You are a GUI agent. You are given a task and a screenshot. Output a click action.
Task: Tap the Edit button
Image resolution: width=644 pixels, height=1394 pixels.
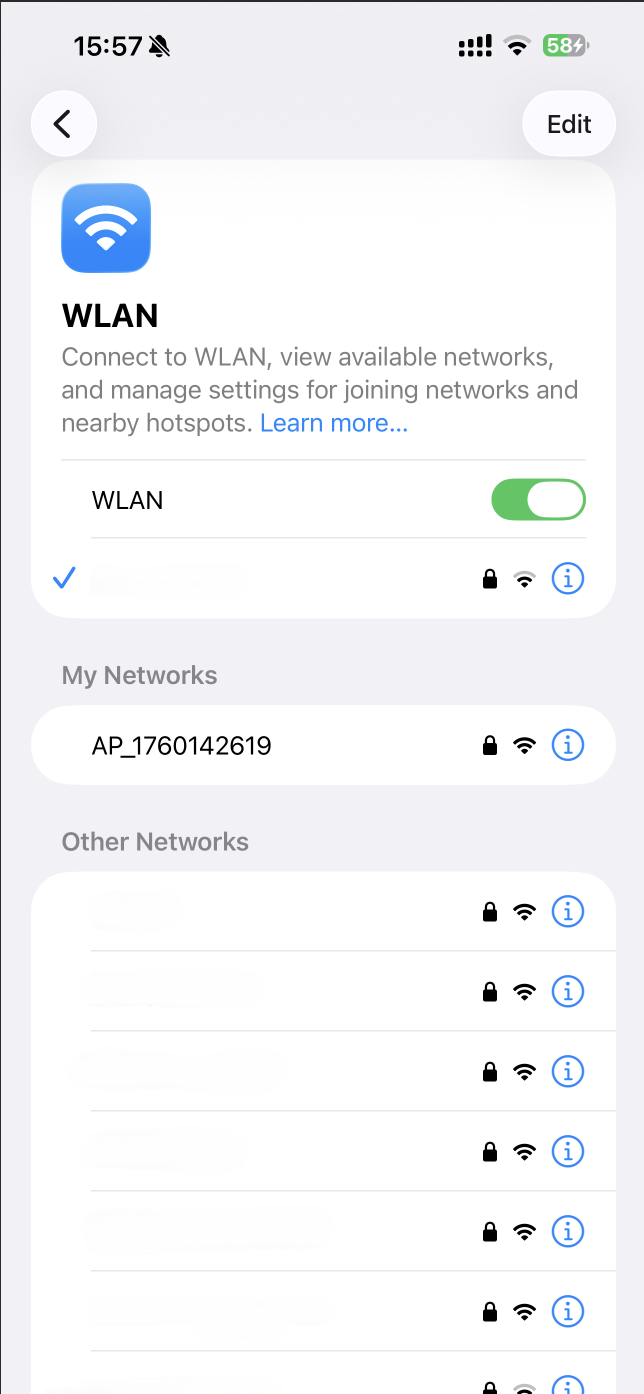point(569,124)
